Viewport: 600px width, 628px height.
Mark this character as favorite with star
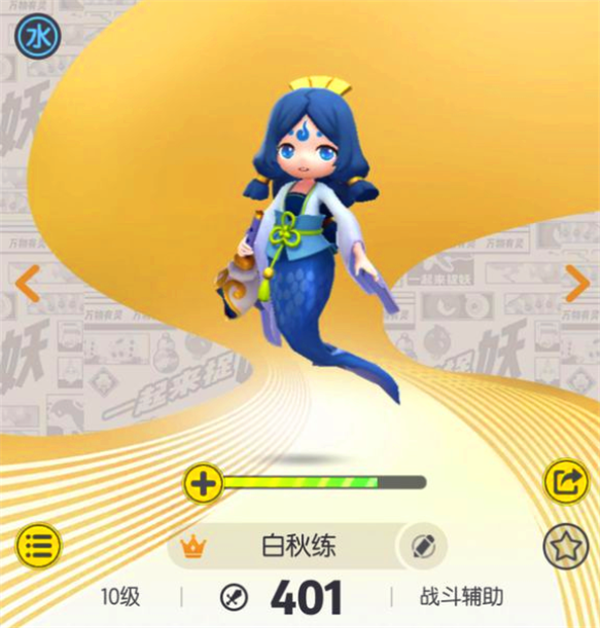565,547
